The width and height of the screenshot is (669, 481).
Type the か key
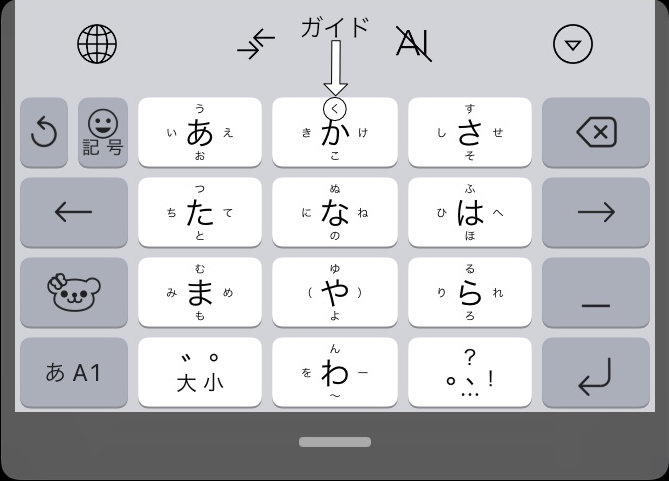pyautogui.click(x=335, y=132)
